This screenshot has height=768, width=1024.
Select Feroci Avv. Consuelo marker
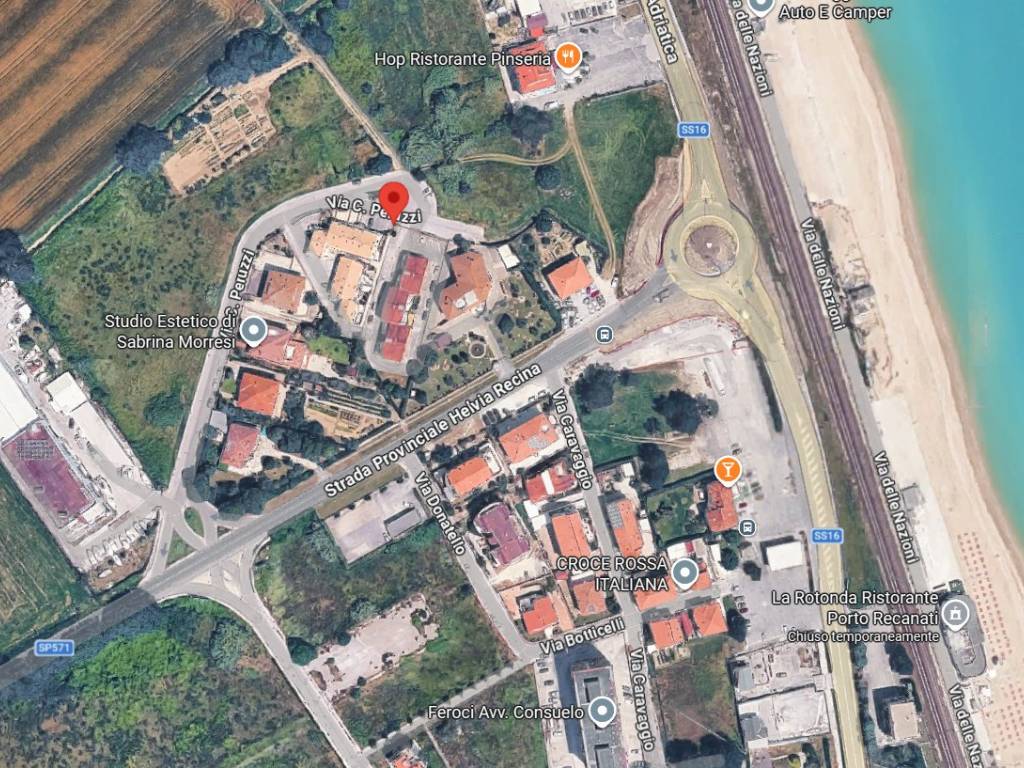(x=601, y=712)
